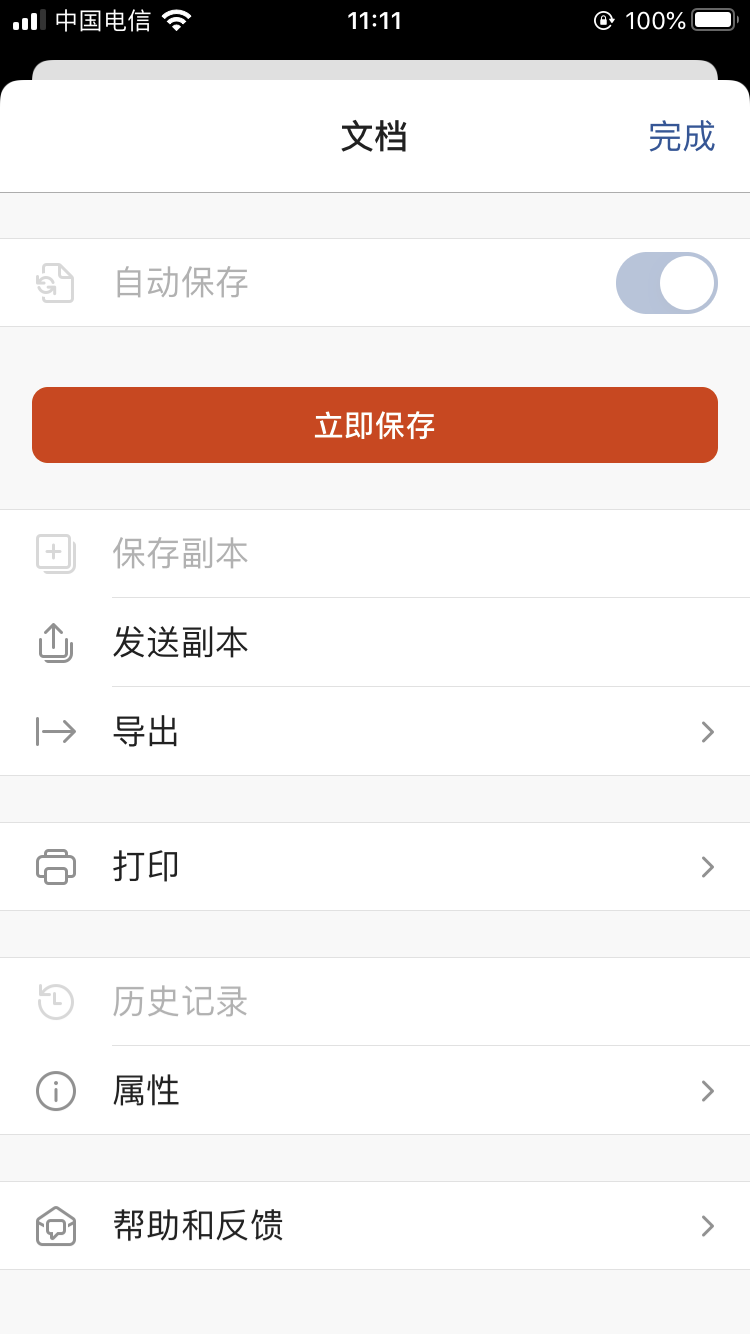Select 发送副本 to share a copy

pos(375,642)
